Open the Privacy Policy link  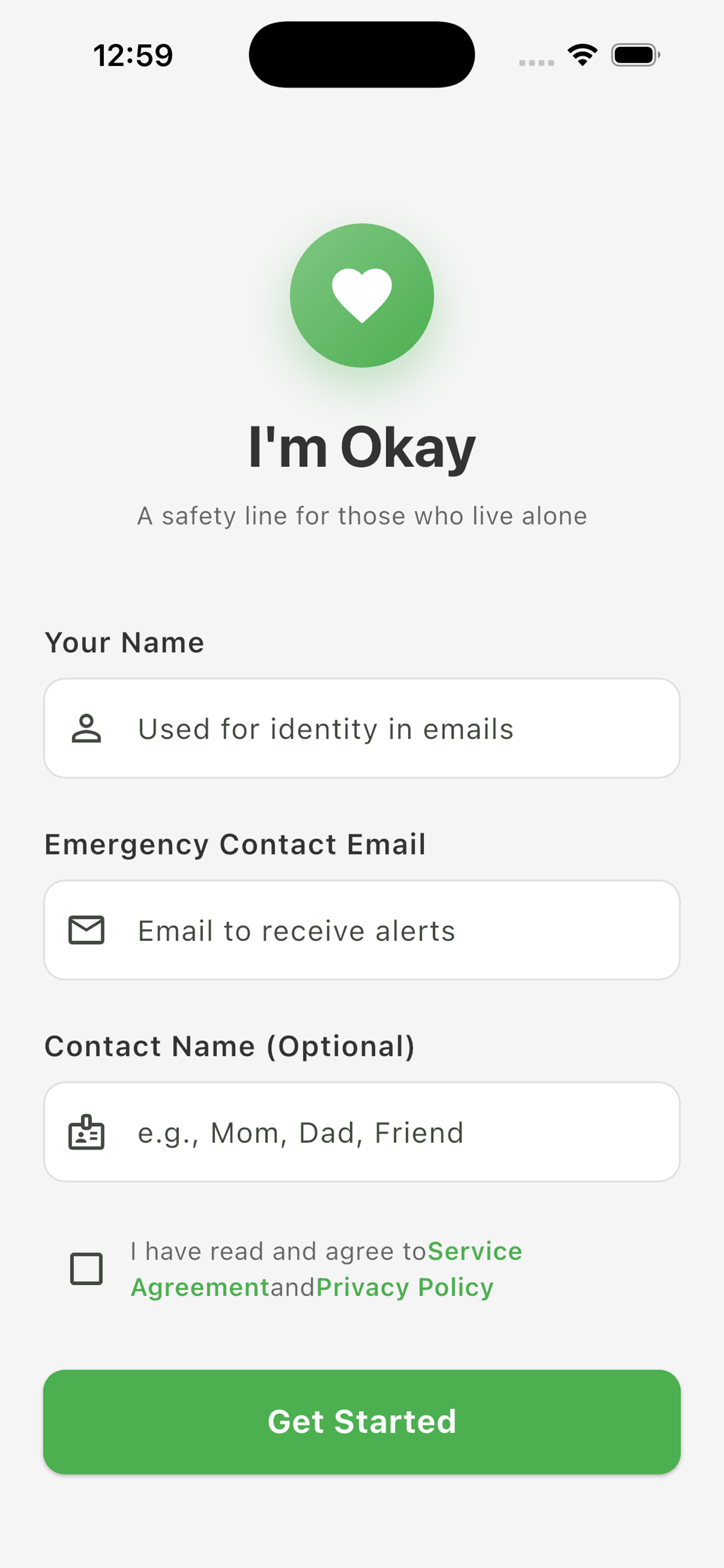pos(404,1287)
